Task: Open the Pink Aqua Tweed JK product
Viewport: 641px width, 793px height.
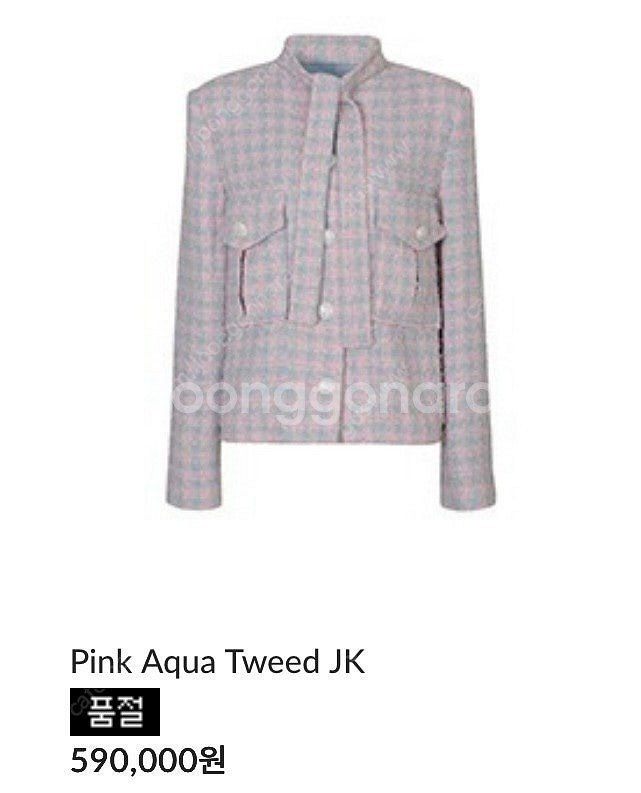Action: (217, 661)
